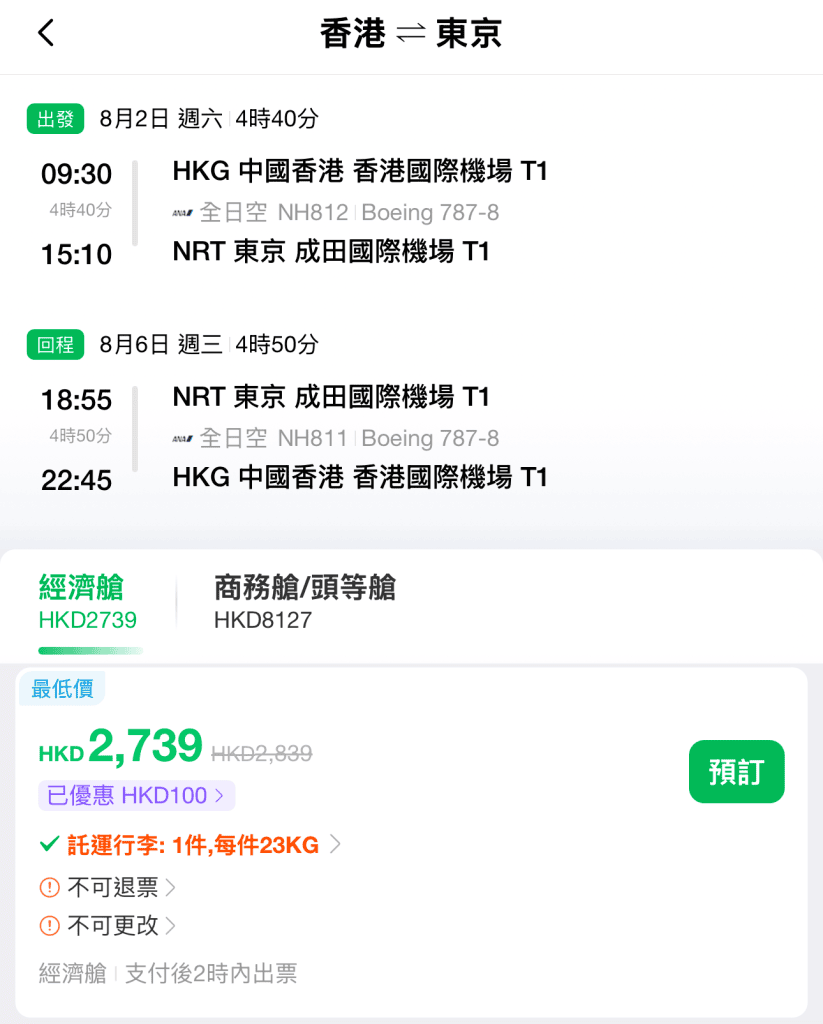Screen dimensions: 823x1024
Task: View 託運行李 baggage allowance details
Action: click(190, 845)
